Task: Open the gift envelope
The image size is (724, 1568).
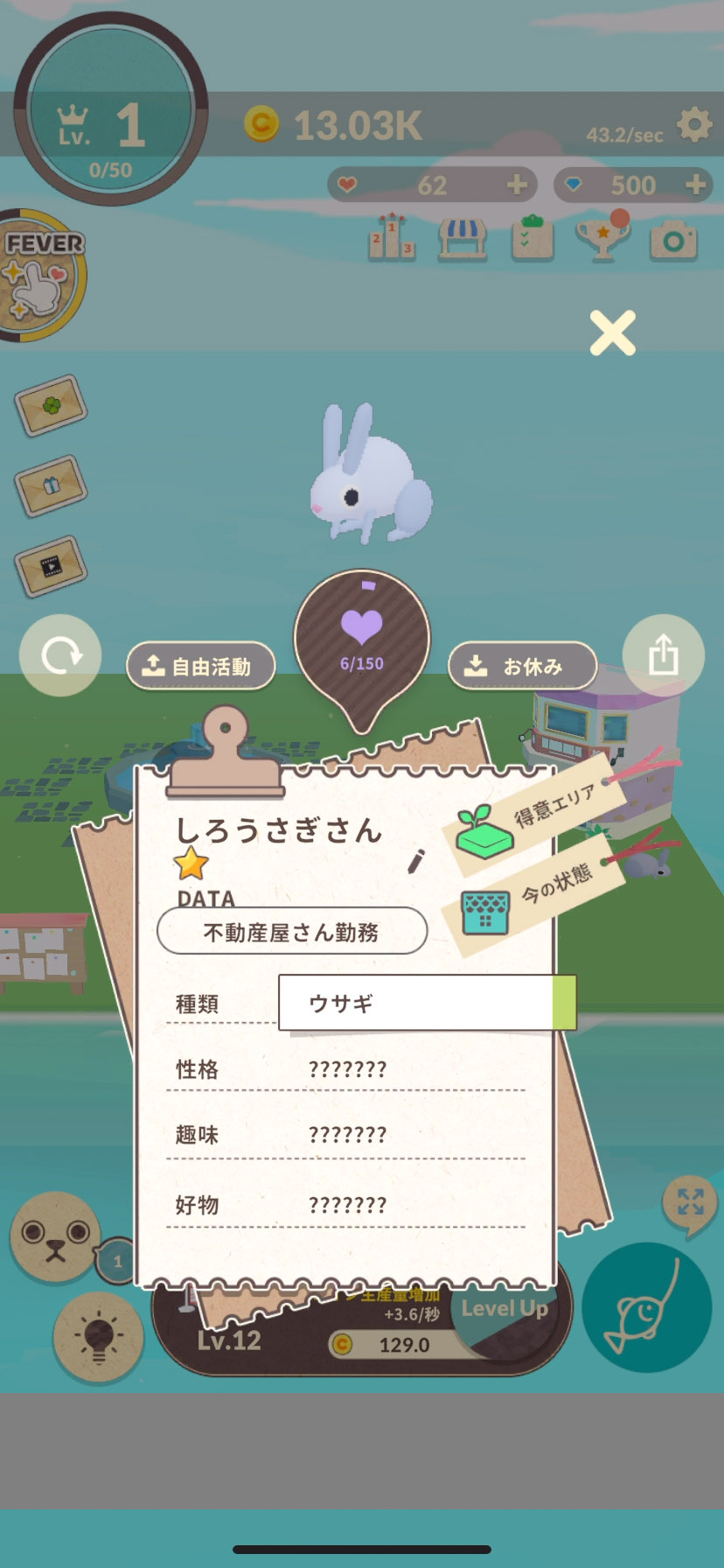Action: coord(52,485)
